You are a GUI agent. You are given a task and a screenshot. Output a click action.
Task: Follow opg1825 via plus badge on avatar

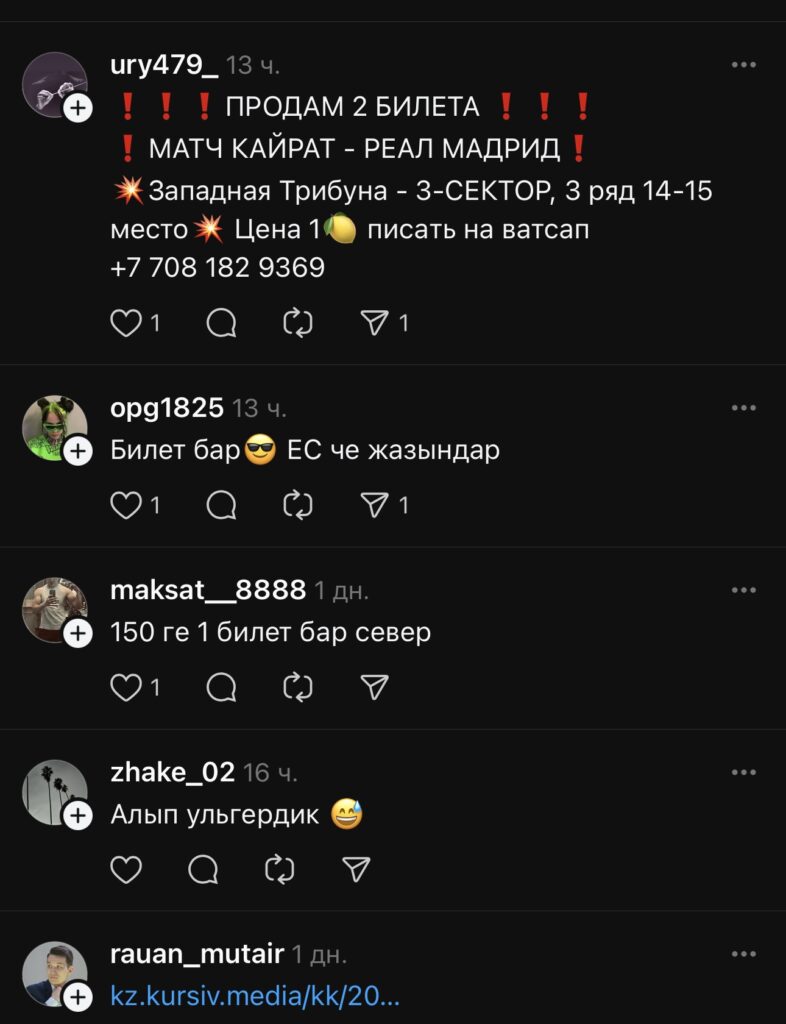pyautogui.click(x=80, y=449)
